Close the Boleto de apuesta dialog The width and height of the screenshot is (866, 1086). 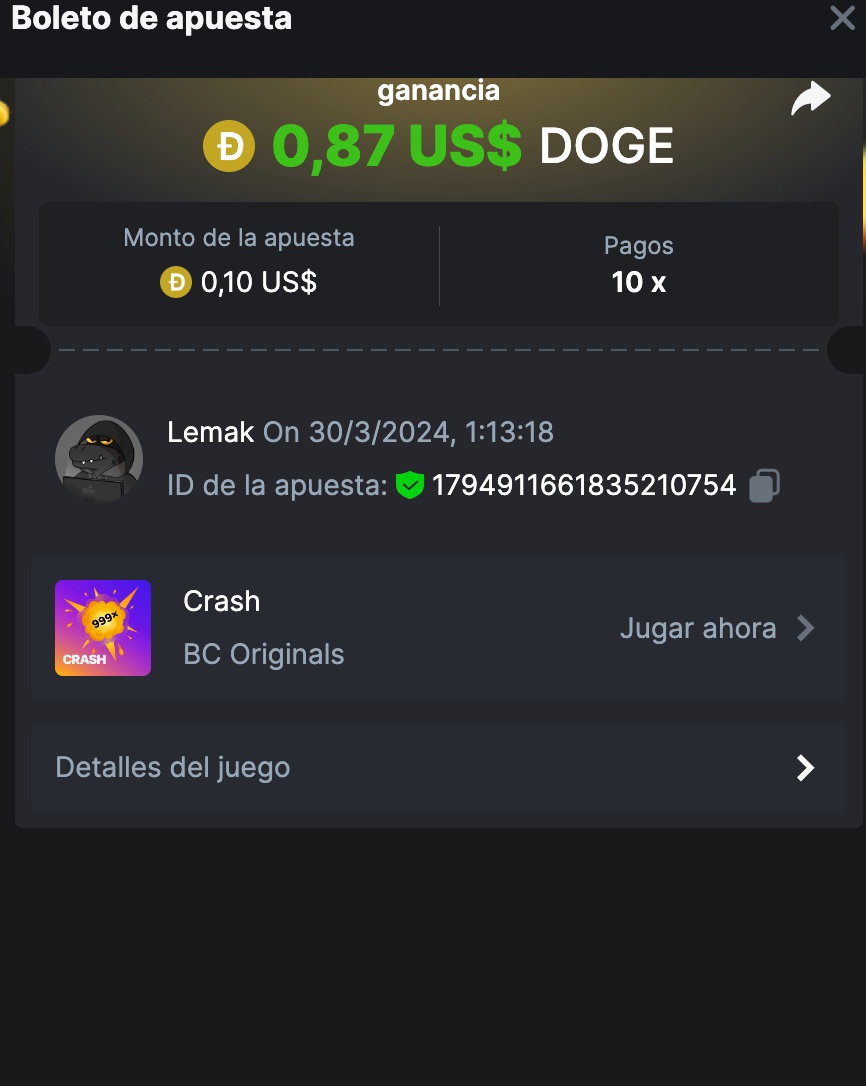tap(843, 18)
